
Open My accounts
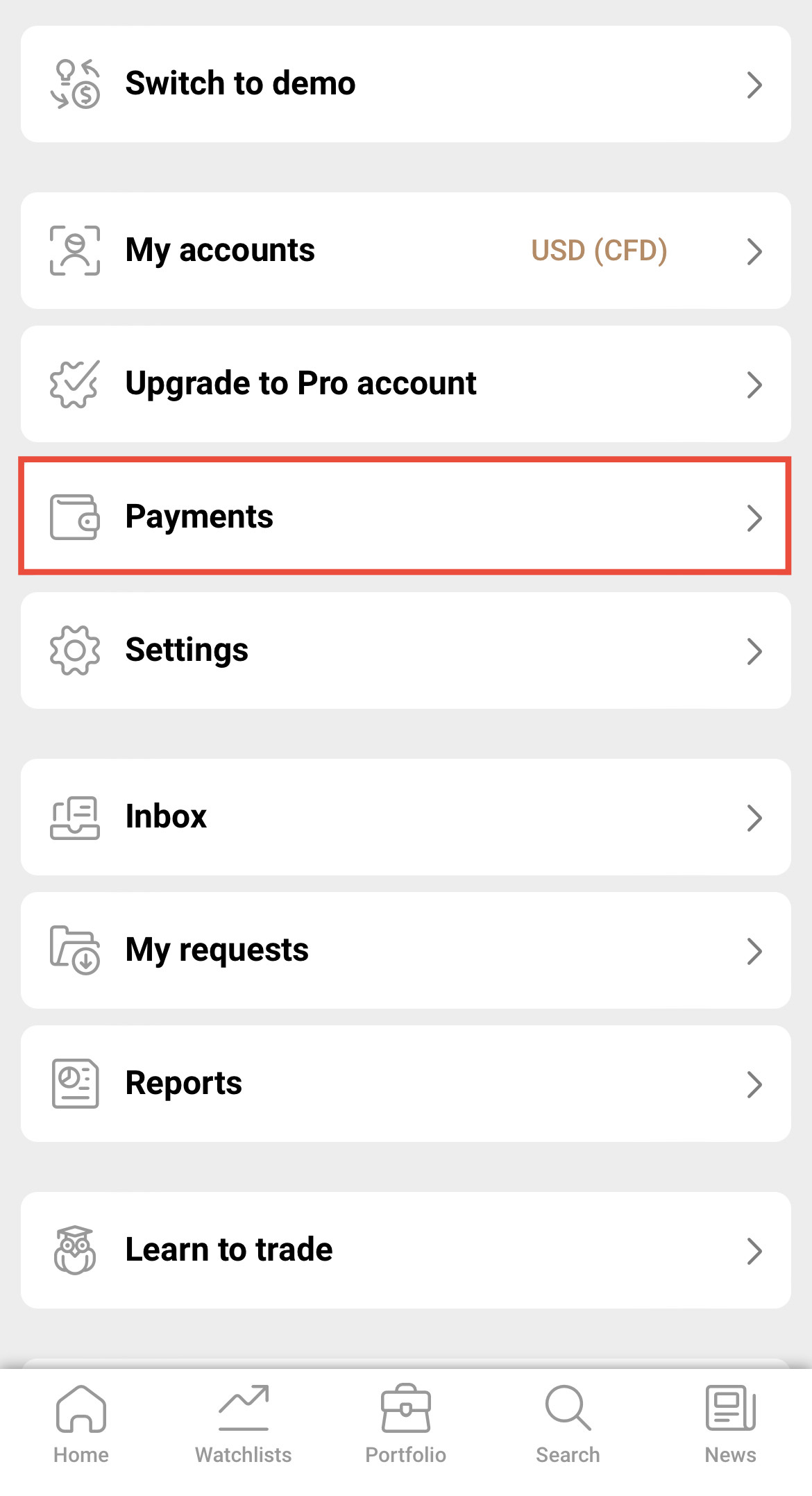pyautogui.click(x=405, y=251)
